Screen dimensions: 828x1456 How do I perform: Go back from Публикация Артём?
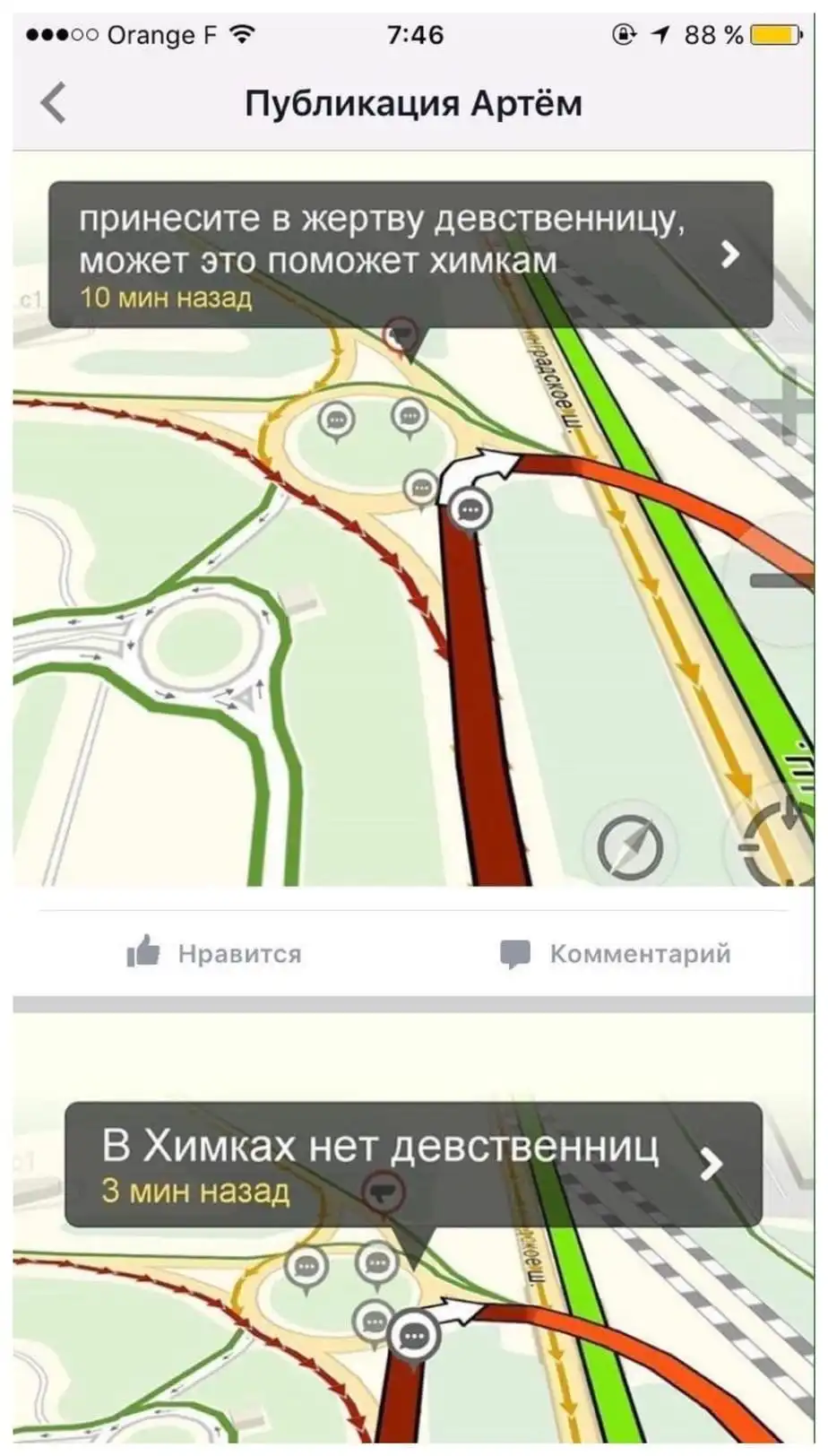[54, 103]
